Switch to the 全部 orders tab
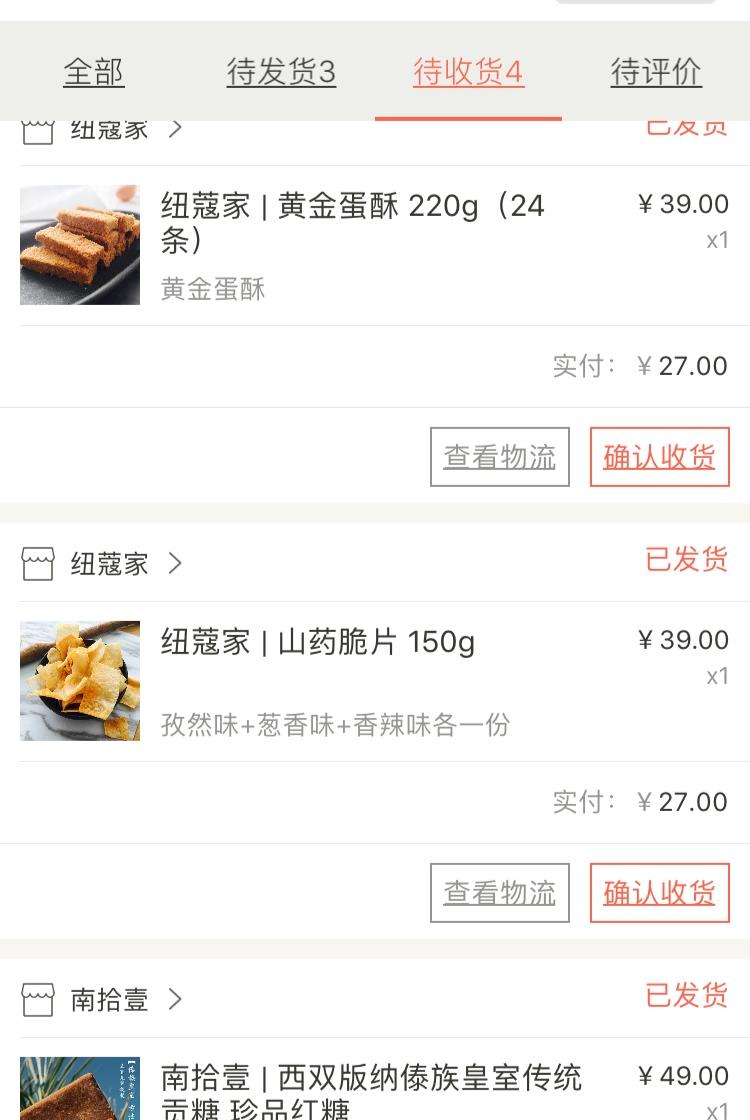 point(94,72)
